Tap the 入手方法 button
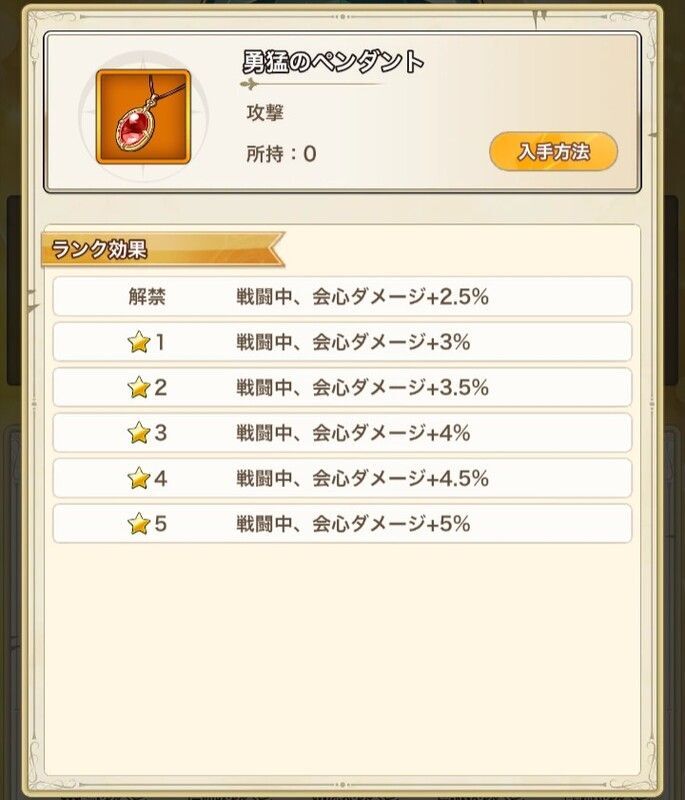 pos(553,152)
